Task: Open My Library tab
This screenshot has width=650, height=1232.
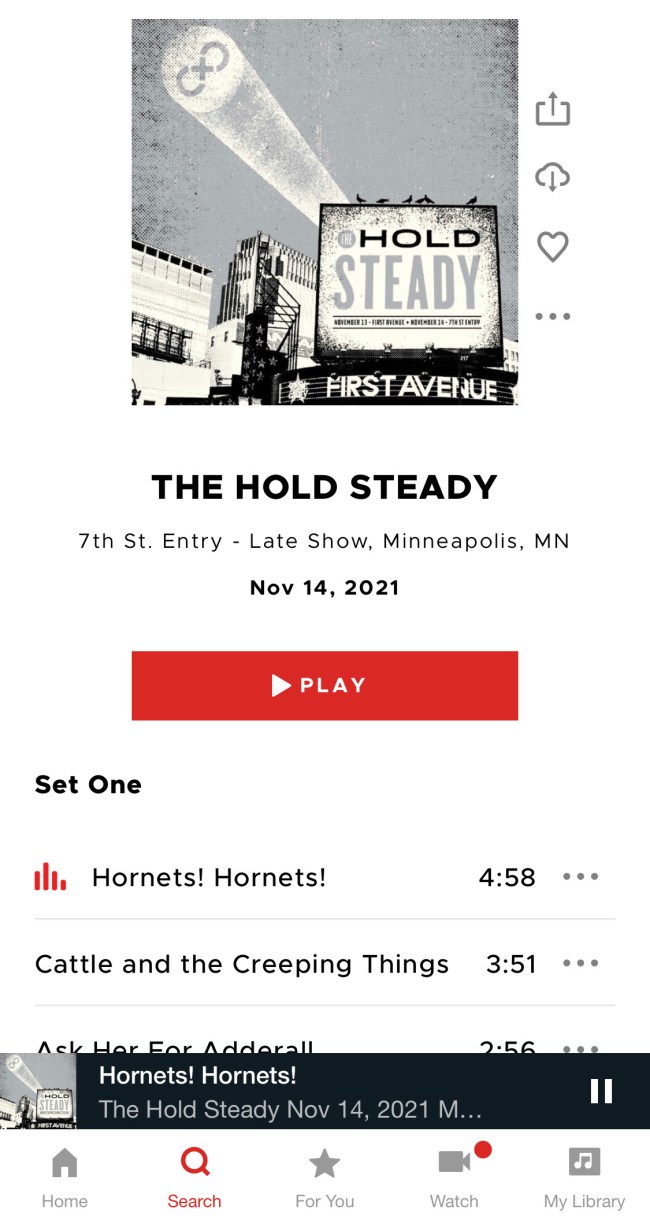Action: pyautogui.click(x=584, y=1178)
